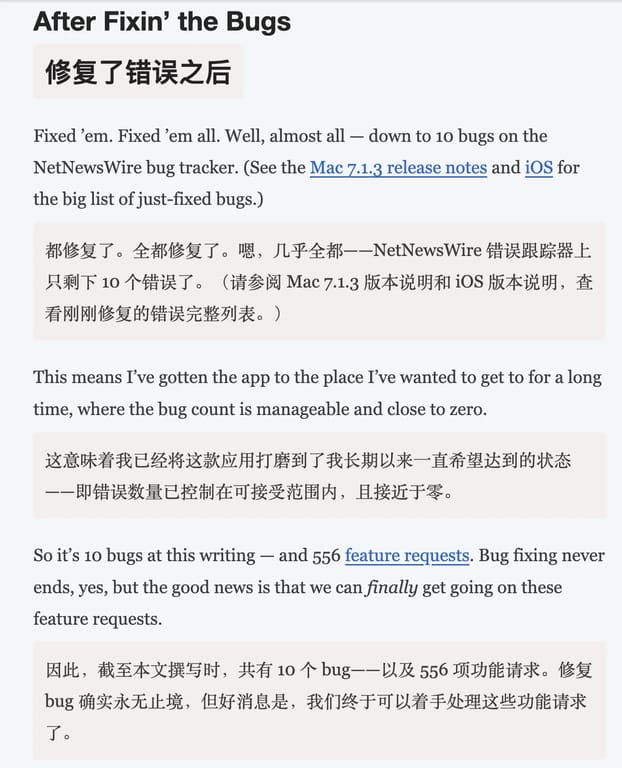
Task: Open the feature requests link
Action: pyautogui.click(x=407, y=555)
